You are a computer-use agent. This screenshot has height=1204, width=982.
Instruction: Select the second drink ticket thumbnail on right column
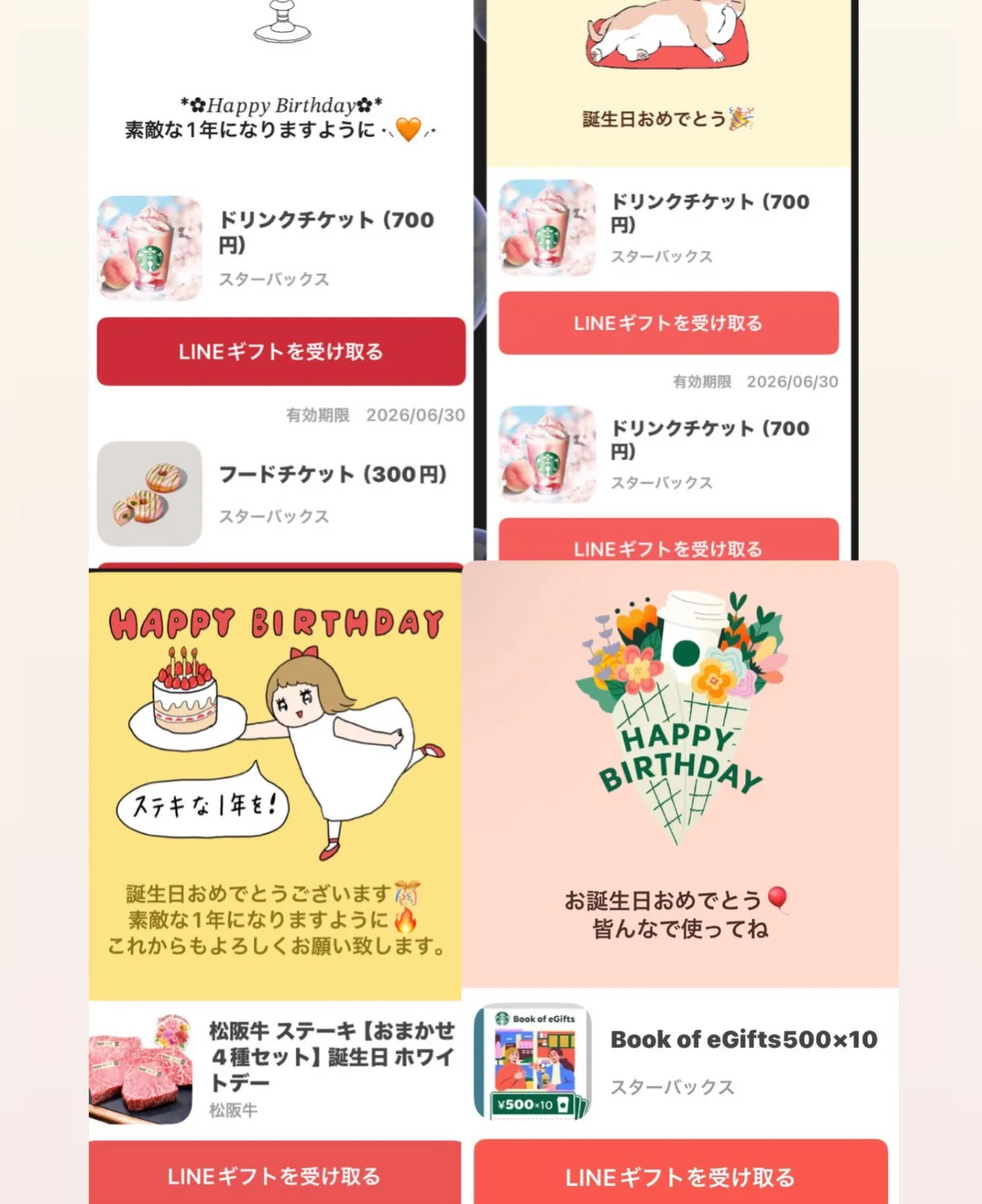pyautogui.click(x=546, y=455)
